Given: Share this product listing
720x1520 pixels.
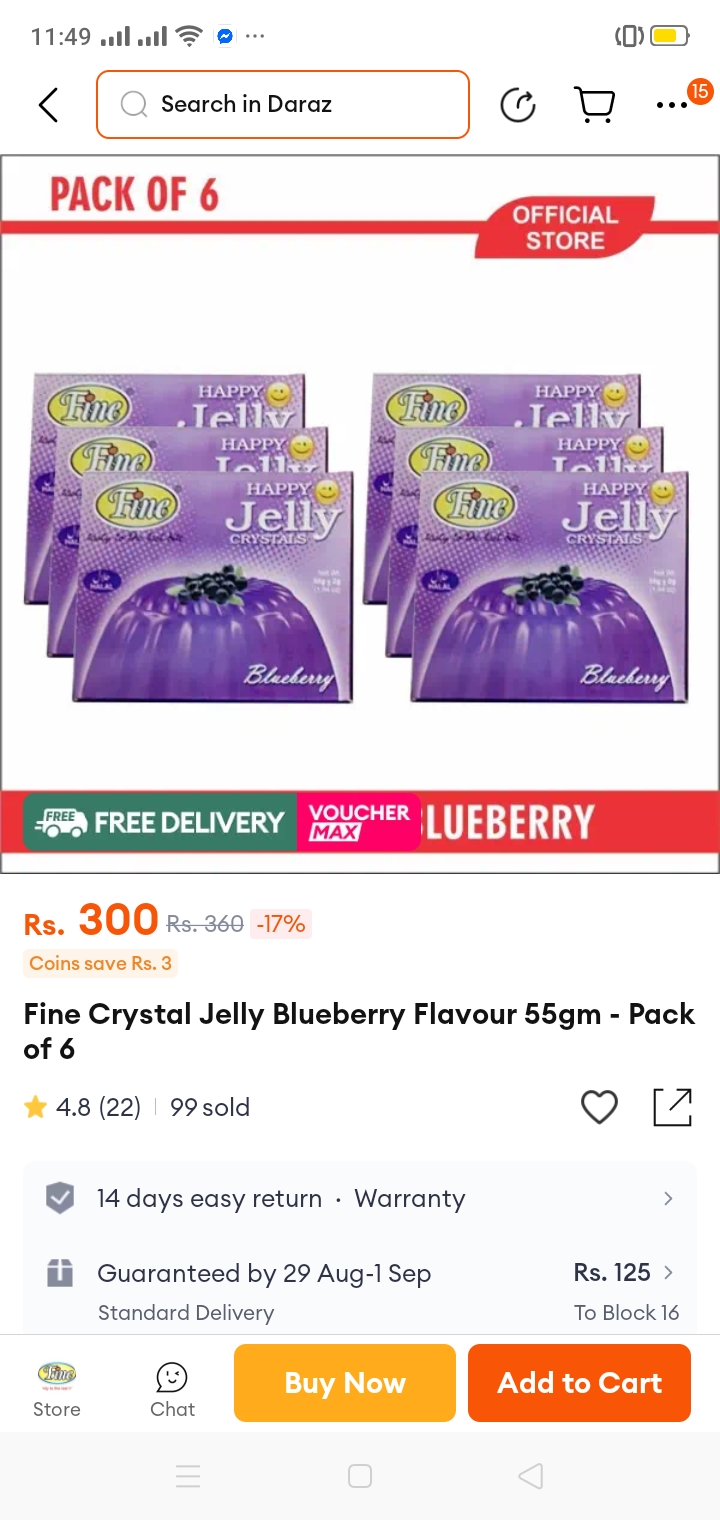Looking at the screenshot, I should click(672, 1107).
